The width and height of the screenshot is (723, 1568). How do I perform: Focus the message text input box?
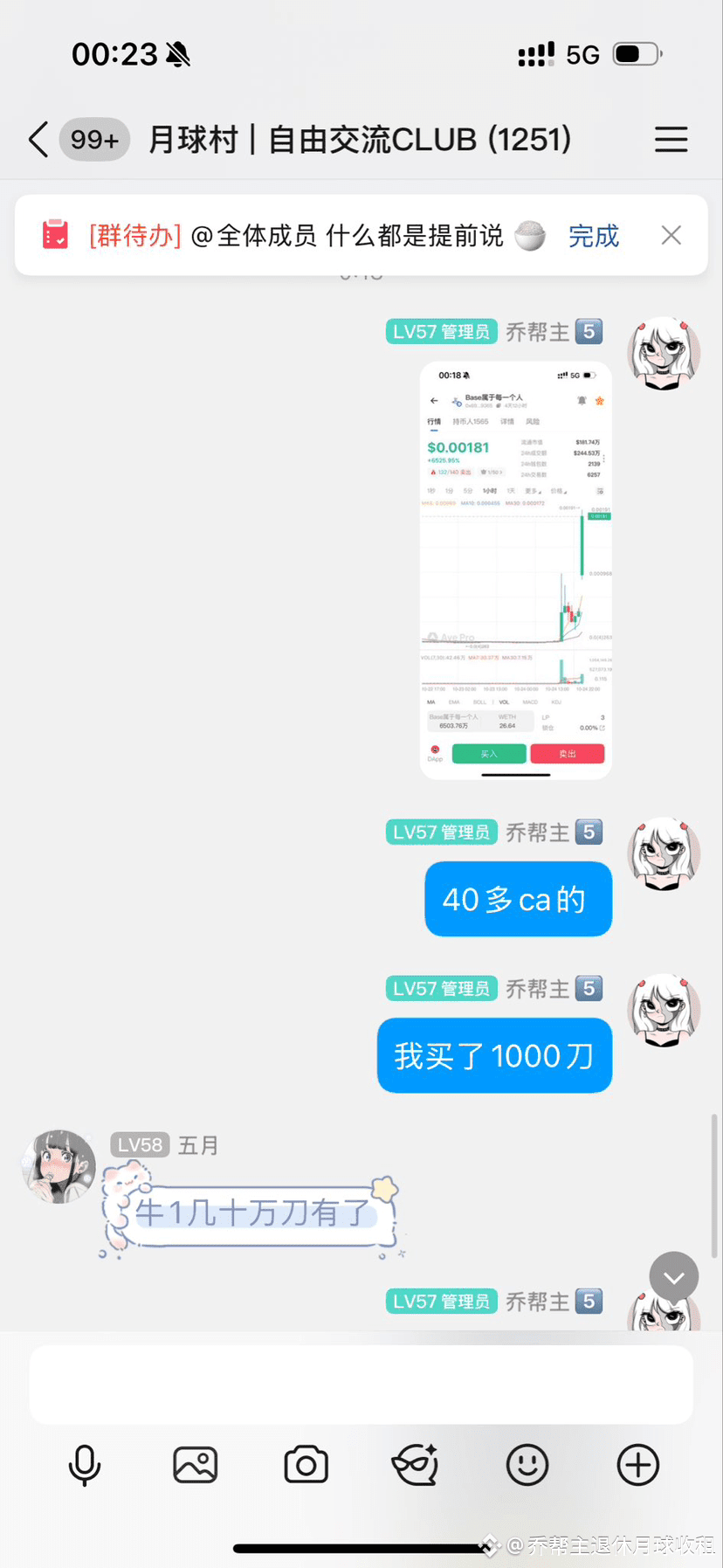(361, 1385)
